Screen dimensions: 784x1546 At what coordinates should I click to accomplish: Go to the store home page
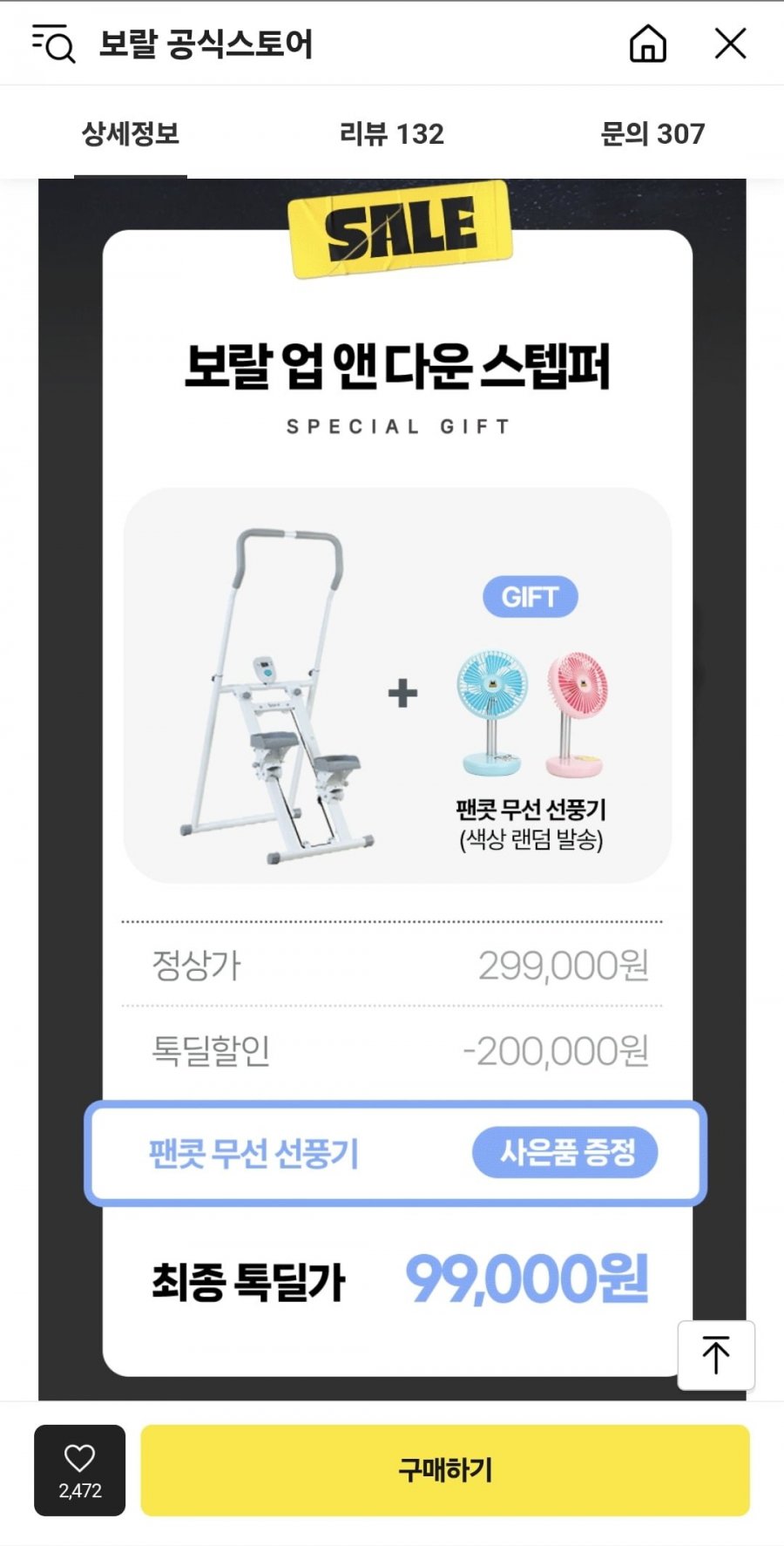point(647,44)
